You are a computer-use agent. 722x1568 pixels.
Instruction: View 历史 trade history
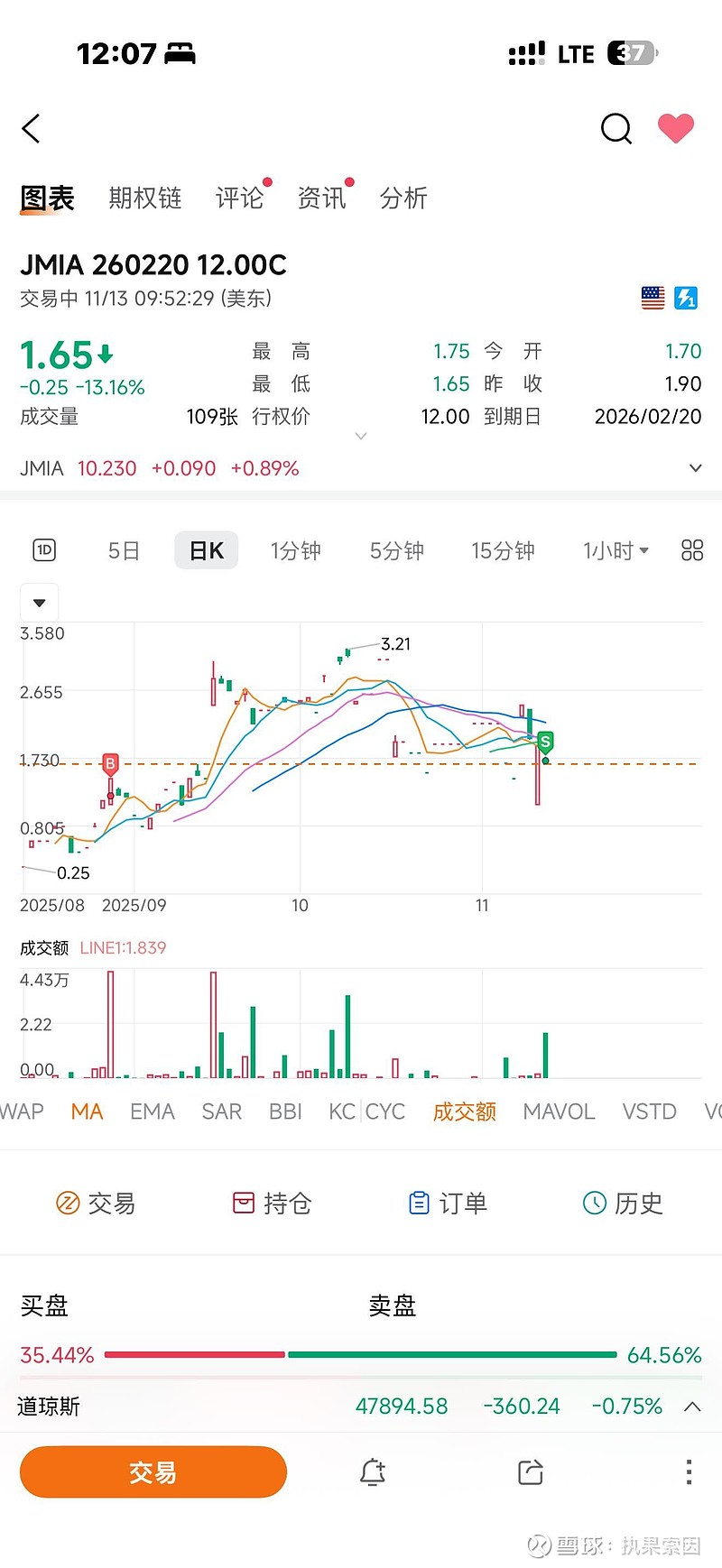(621, 1204)
